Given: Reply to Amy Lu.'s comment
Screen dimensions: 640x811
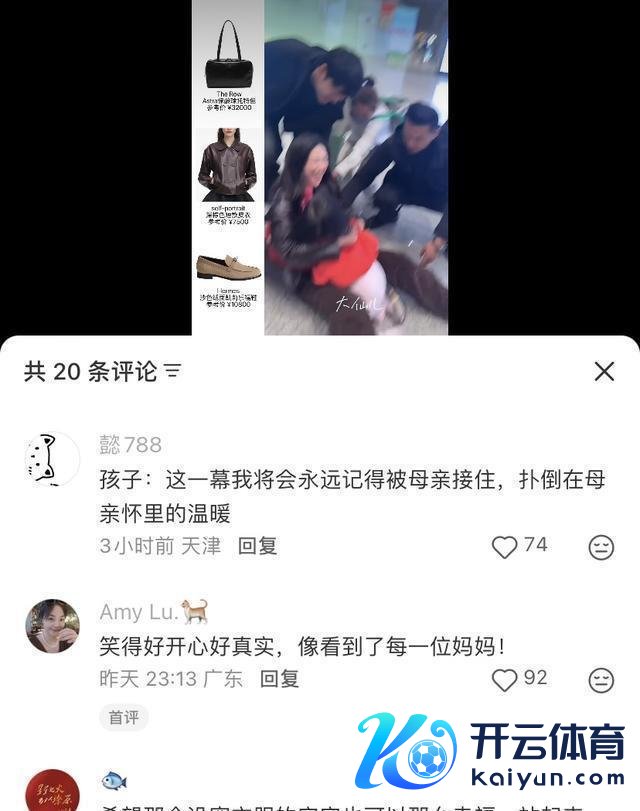Looking at the screenshot, I should (x=279, y=679).
